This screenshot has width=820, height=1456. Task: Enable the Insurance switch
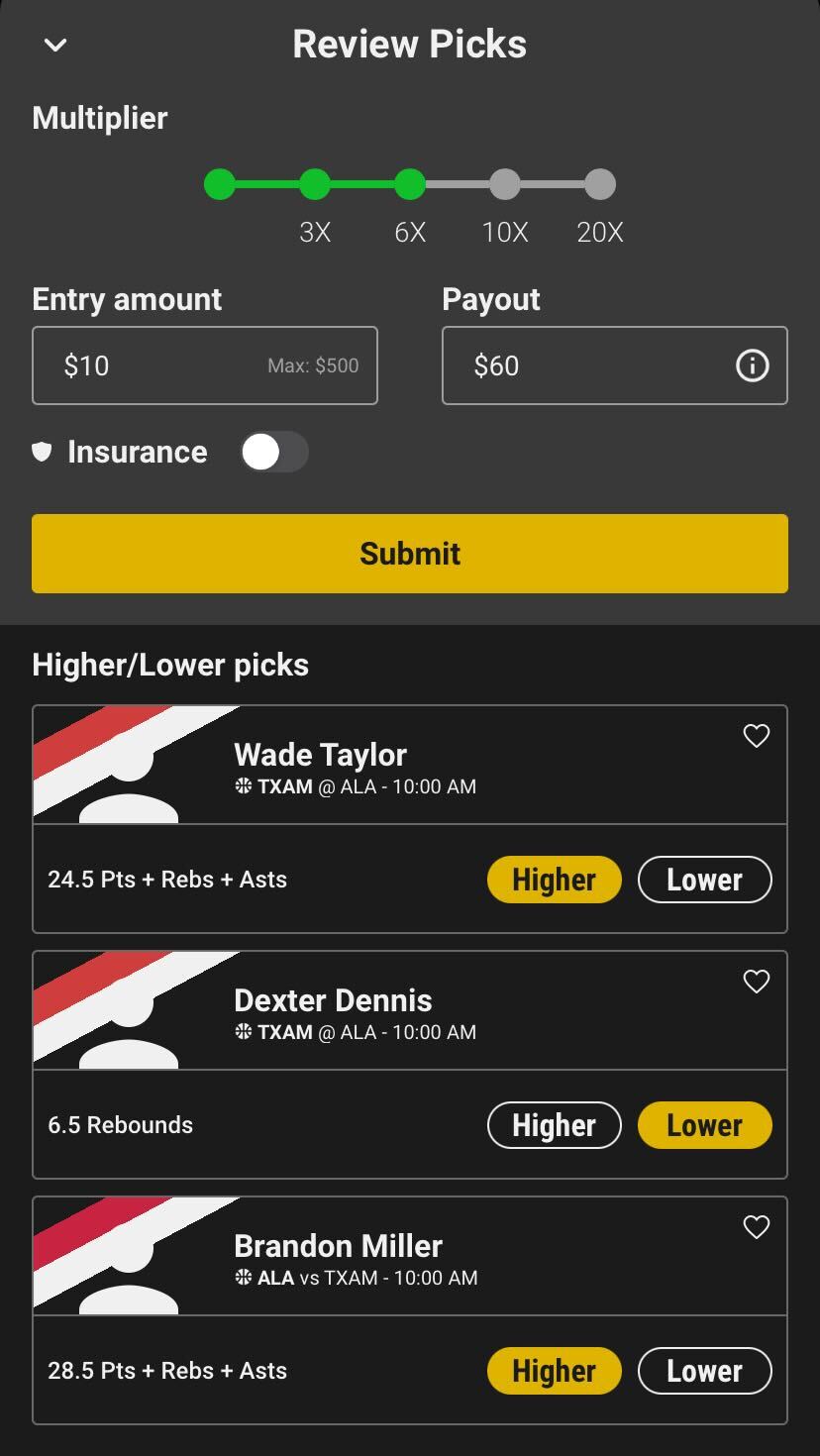pos(274,452)
